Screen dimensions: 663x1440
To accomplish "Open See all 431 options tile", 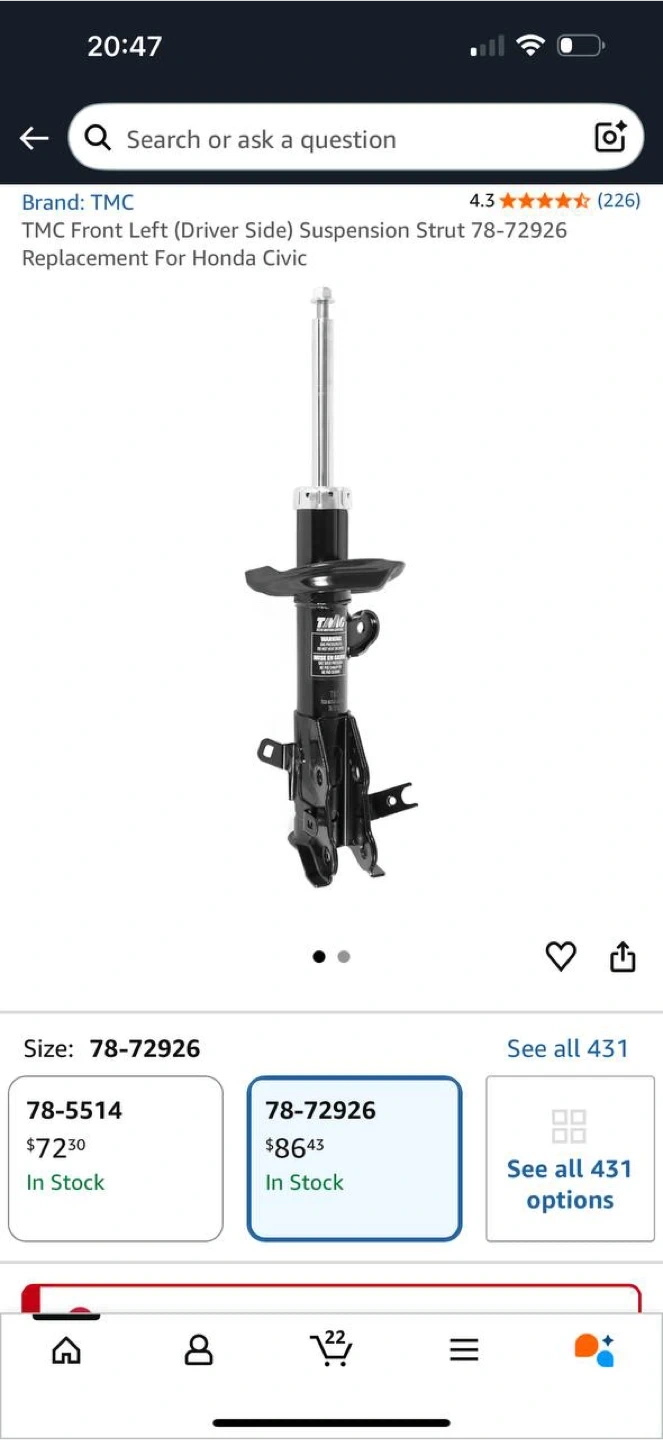I will coord(570,1158).
